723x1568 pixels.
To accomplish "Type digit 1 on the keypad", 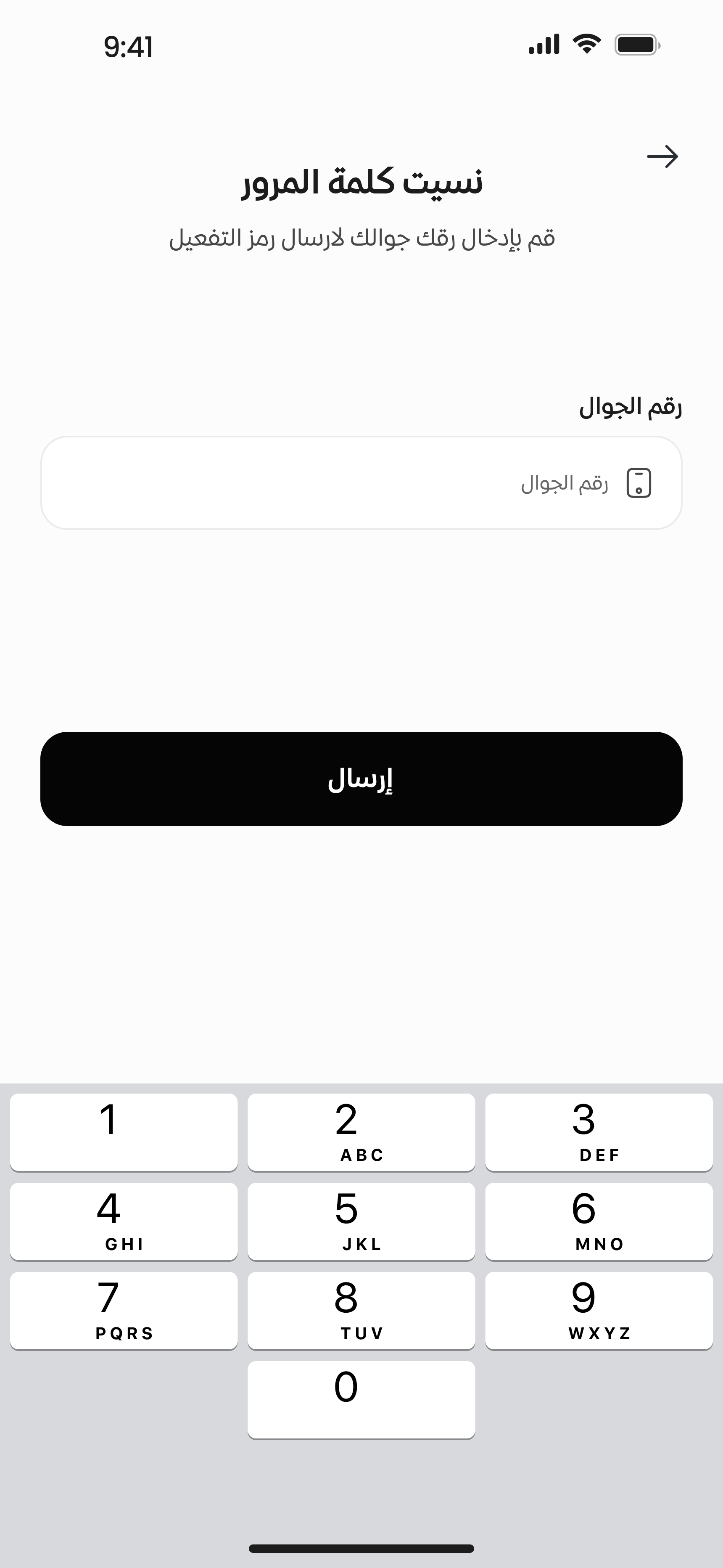I will point(124,1131).
